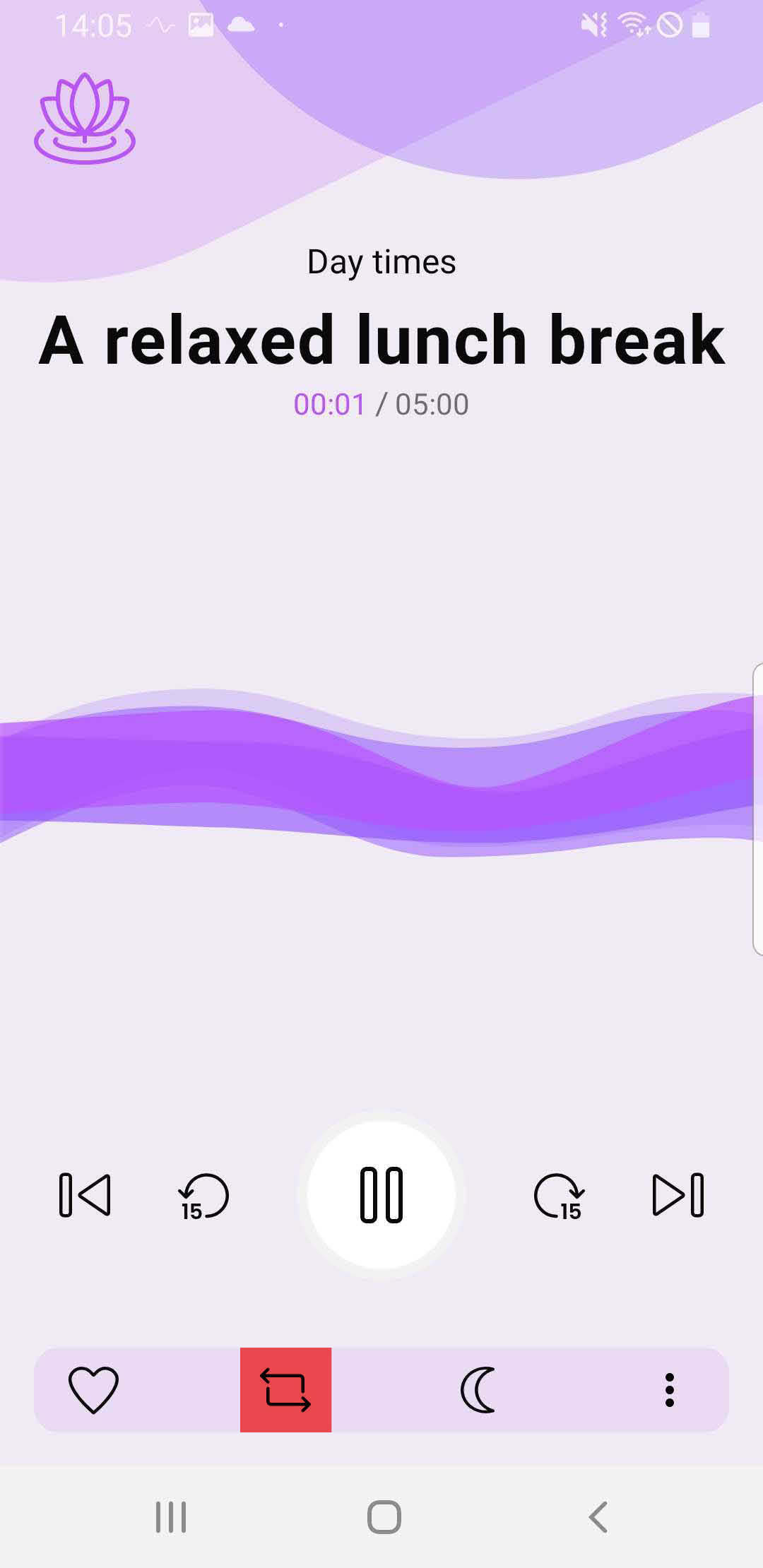The image size is (763, 1568).
Task: Add this session to favorites
Action: (x=93, y=1390)
